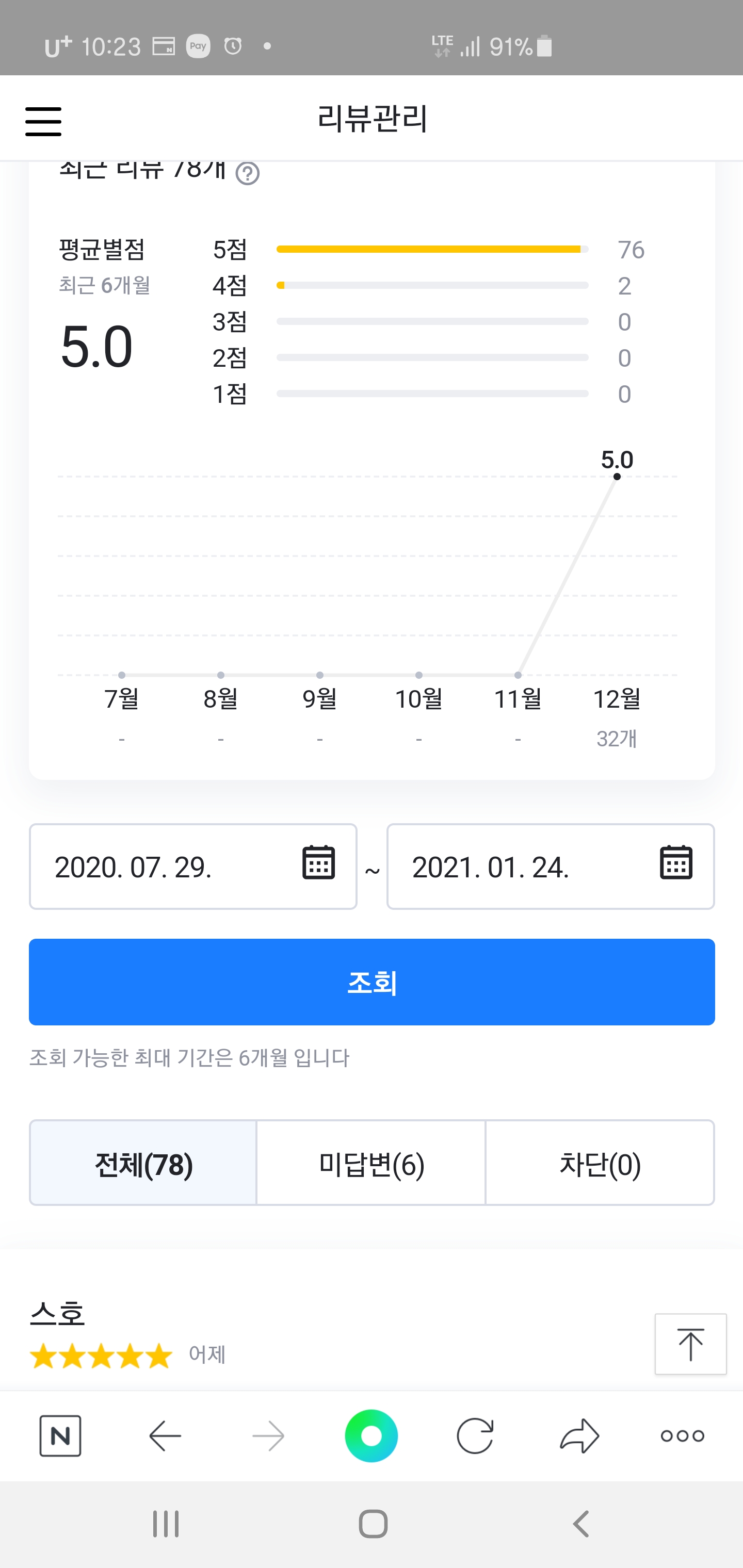Screen dimensions: 743x1568
Task: Tap the blue 조회 search button
Action: click(x=372, y=982)
